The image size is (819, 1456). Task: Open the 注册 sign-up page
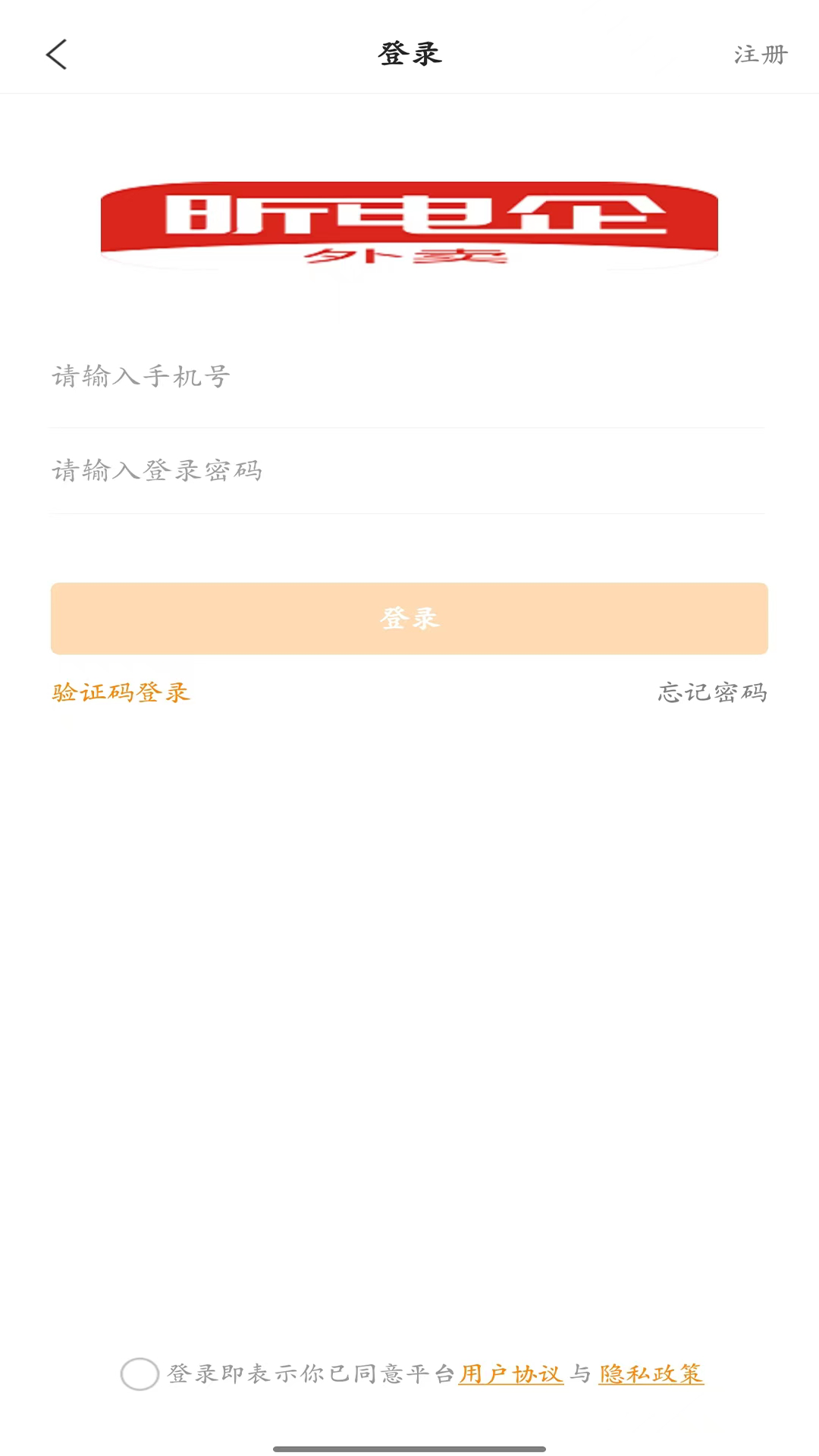point(760,55)
